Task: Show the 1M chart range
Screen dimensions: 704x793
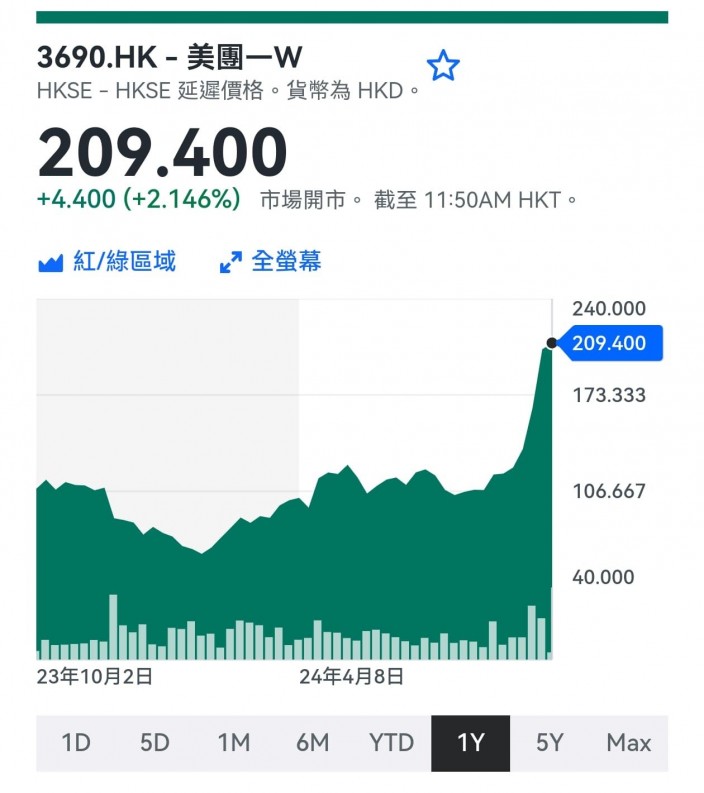Action: (234, 743)
